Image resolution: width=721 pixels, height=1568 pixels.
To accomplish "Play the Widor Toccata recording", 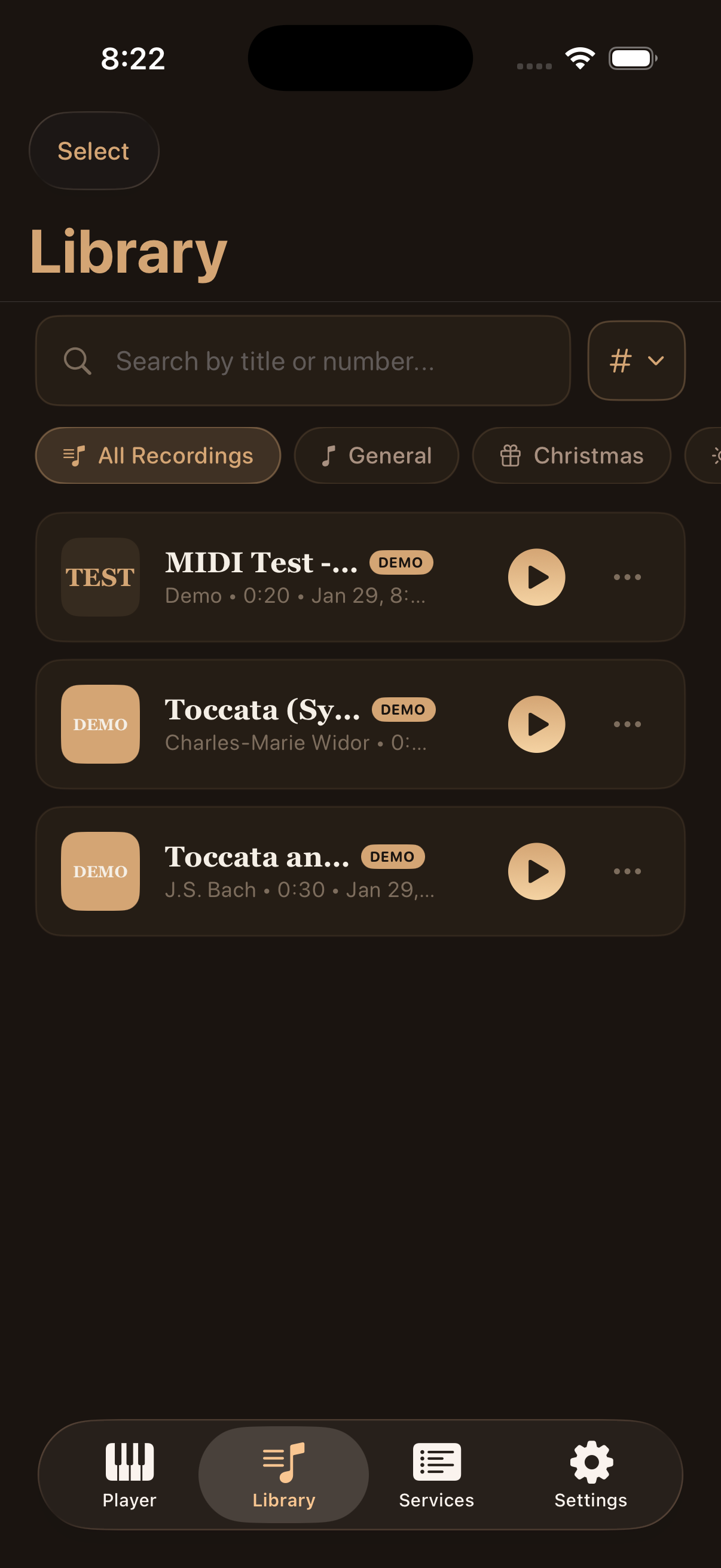I will [536, 724].
